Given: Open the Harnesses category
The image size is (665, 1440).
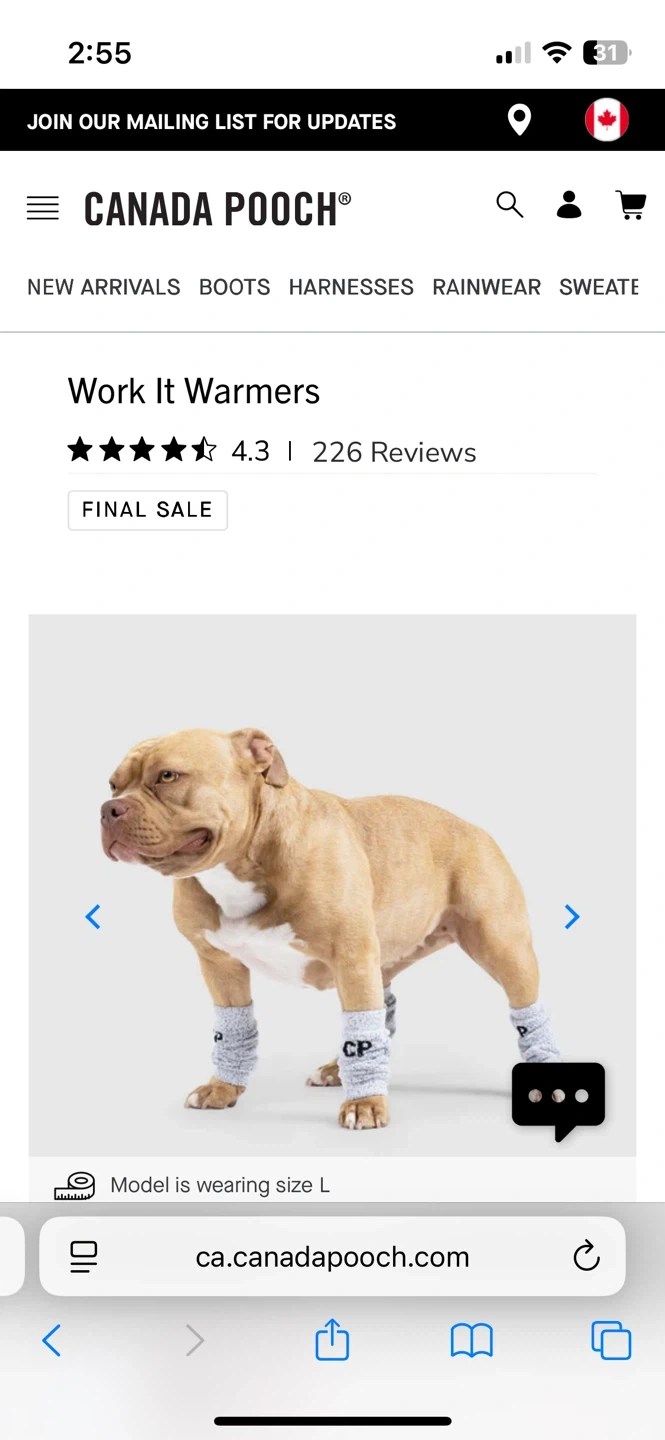Looking at the screenshot, I should pos(351,287).
